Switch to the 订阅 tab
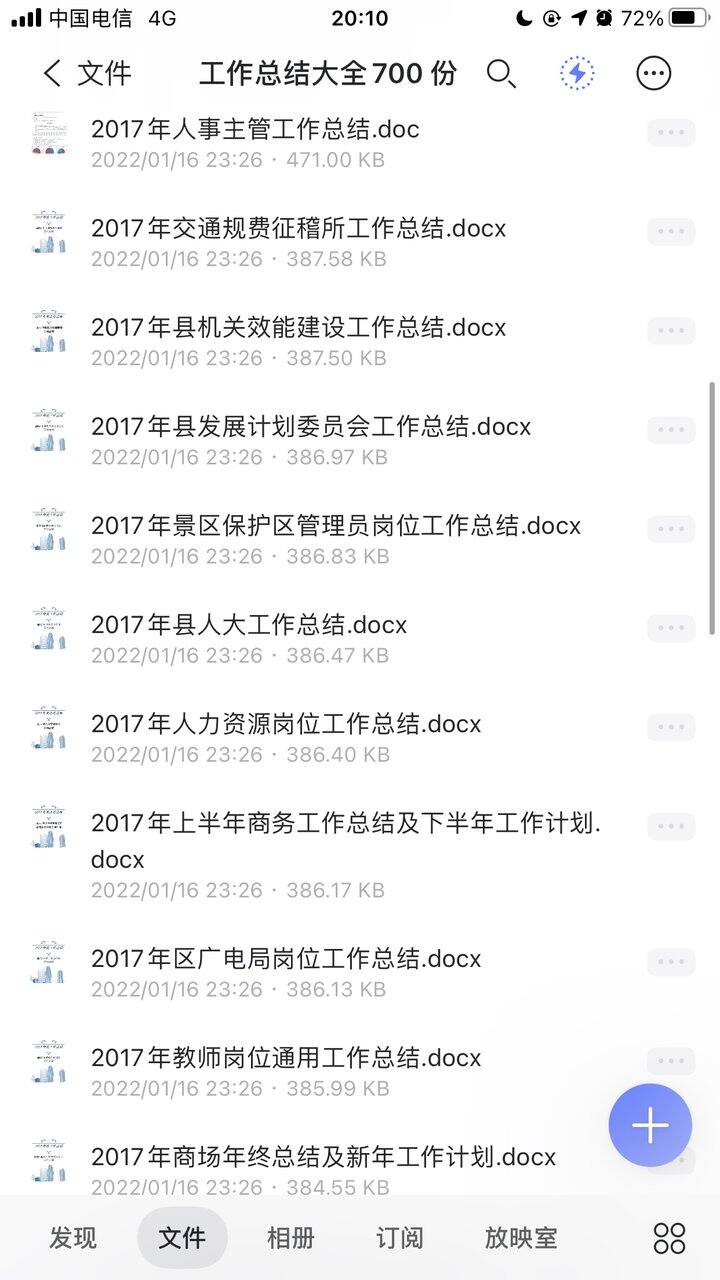720x1280 pixels. pyautogui.click(x=400, y=1237)
